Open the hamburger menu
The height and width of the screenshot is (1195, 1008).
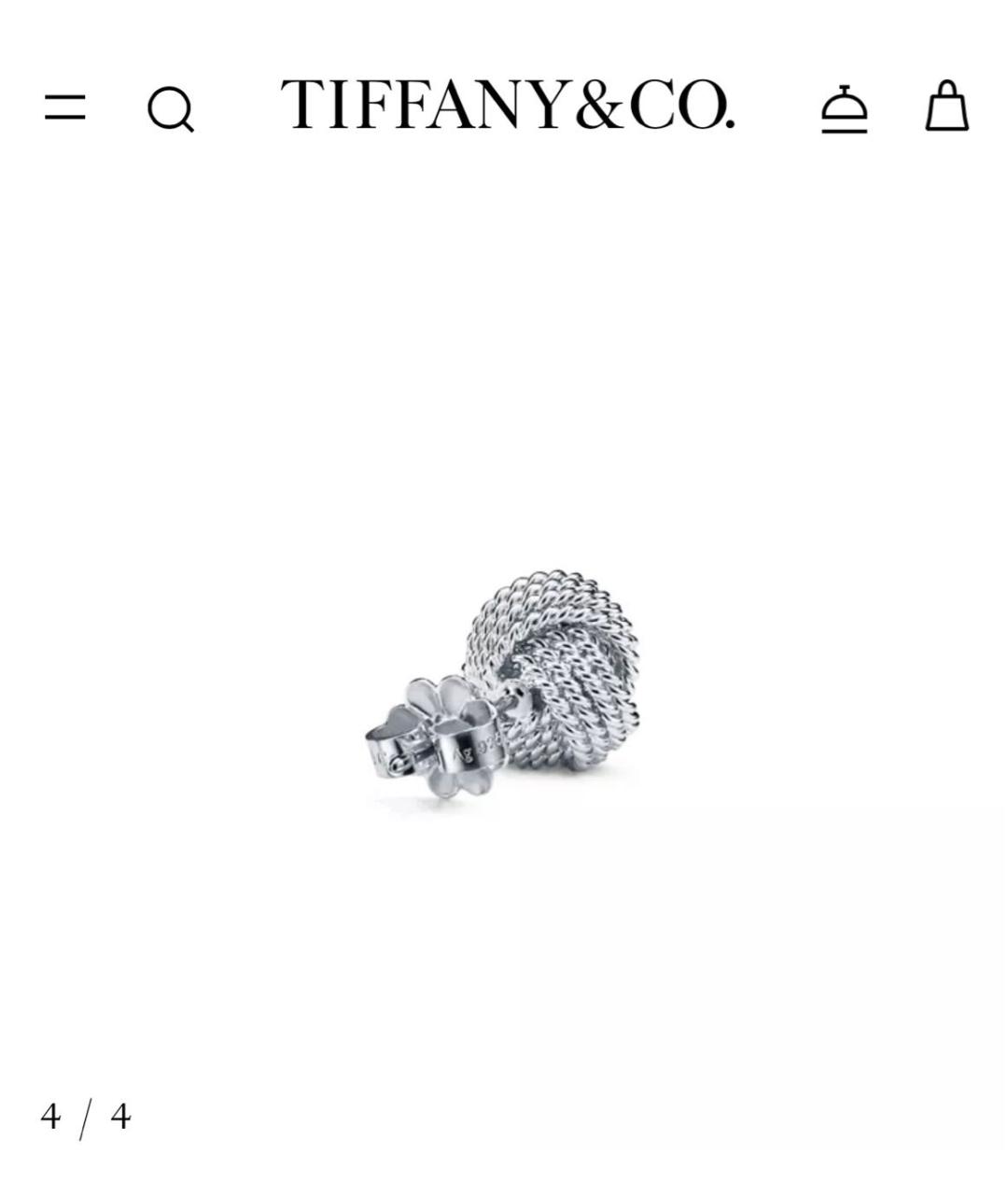(65, 107)
